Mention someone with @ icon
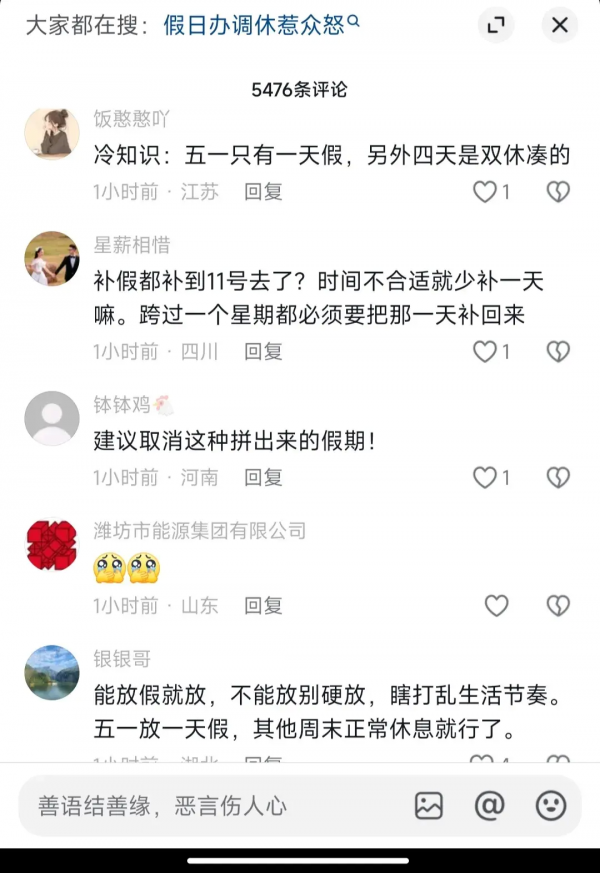Viewport: 600px width, 873px height. point(489,805)
